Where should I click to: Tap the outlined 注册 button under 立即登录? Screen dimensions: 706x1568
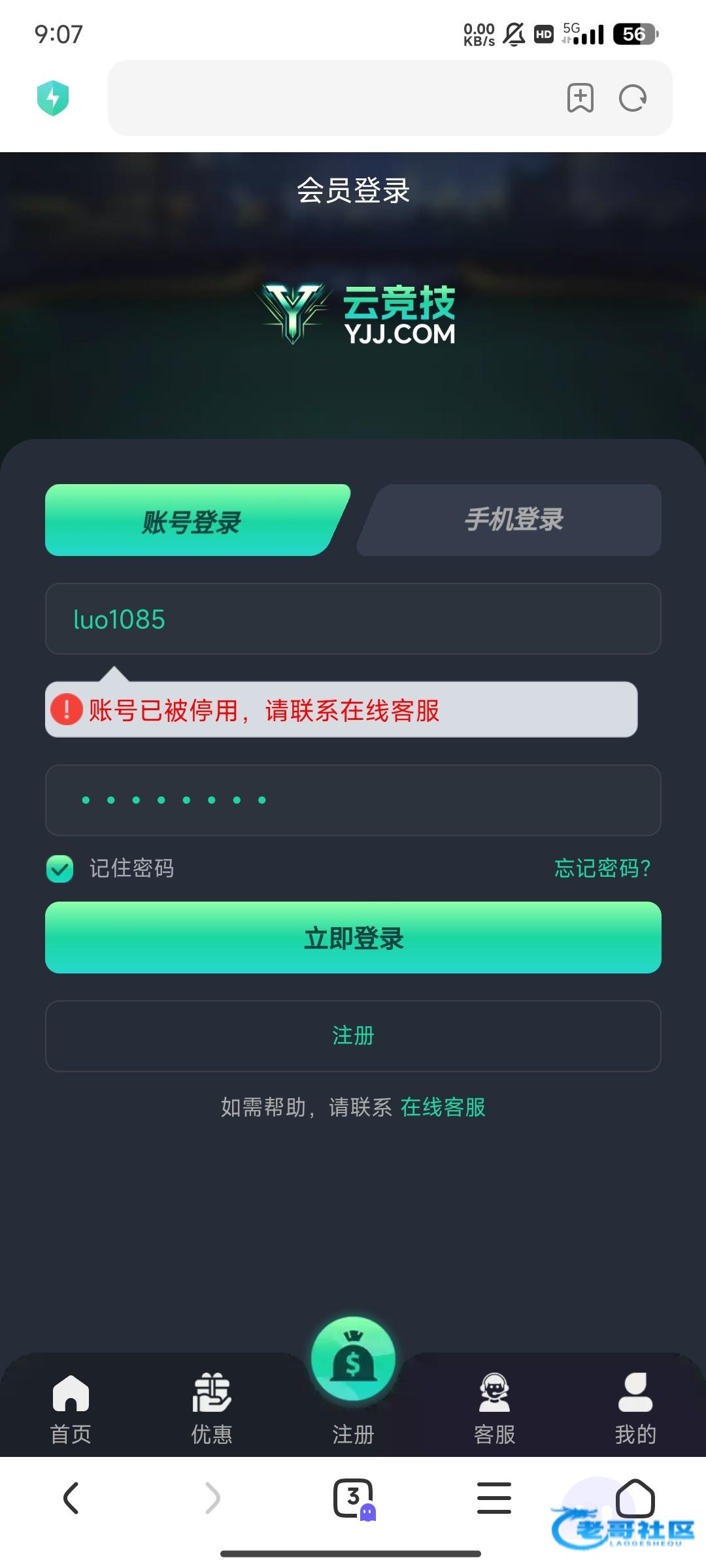point(353,1036)
